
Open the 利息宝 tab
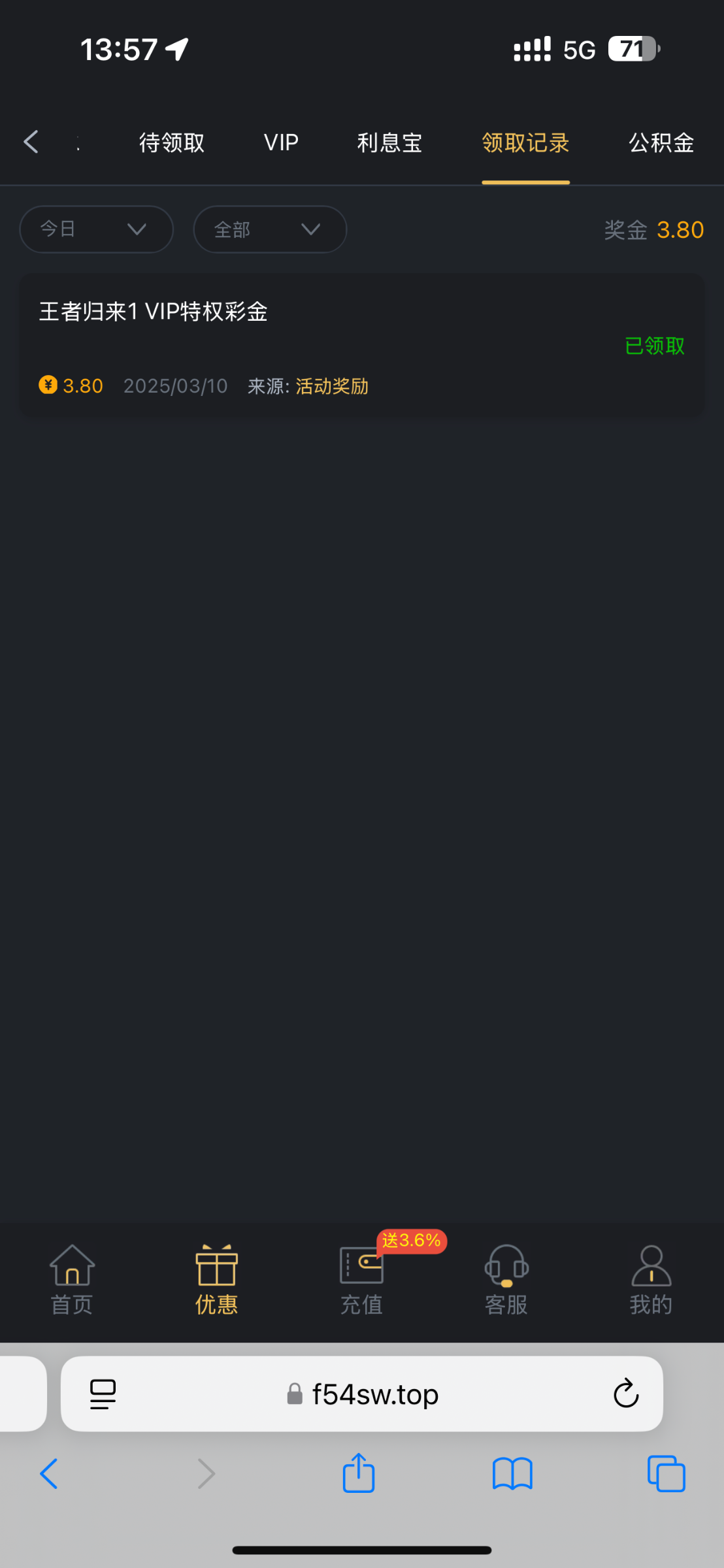click(389, 142)
